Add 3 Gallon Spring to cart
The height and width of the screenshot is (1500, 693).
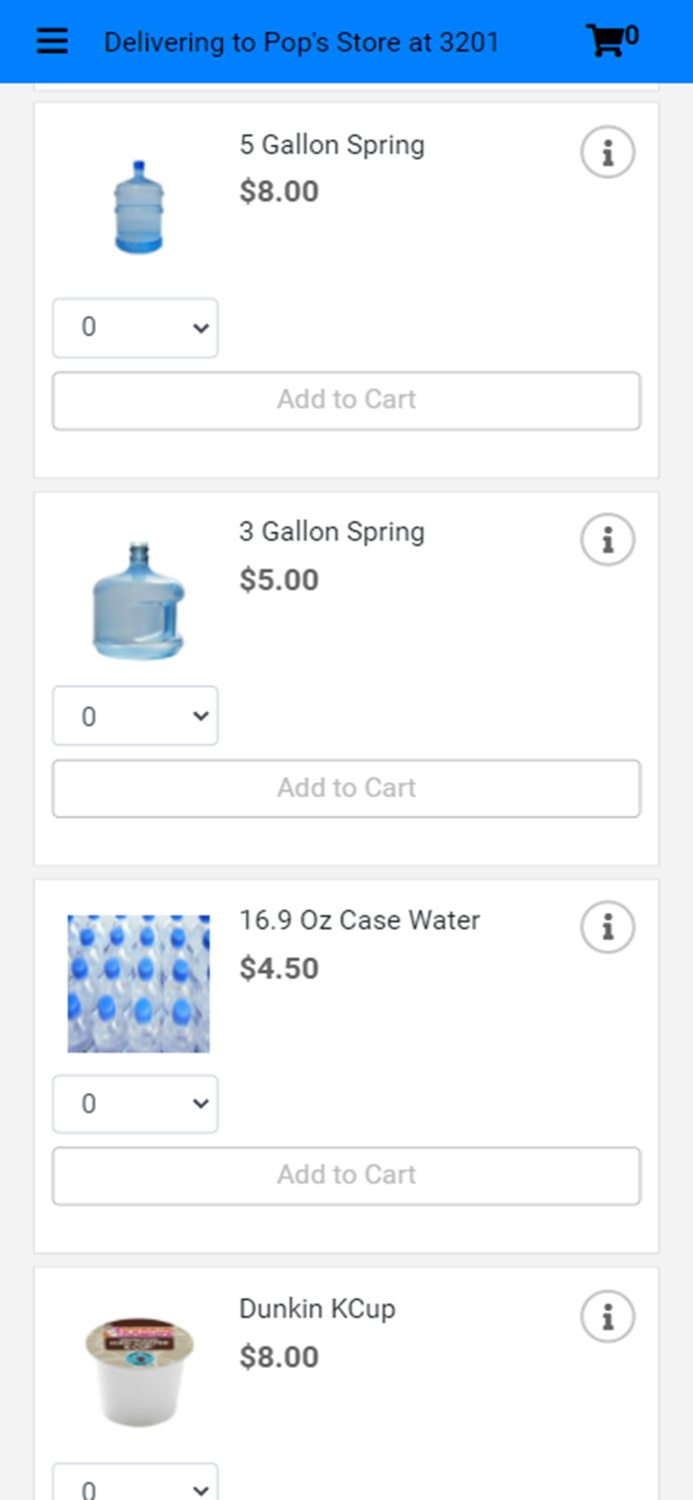tap(346, 788)
